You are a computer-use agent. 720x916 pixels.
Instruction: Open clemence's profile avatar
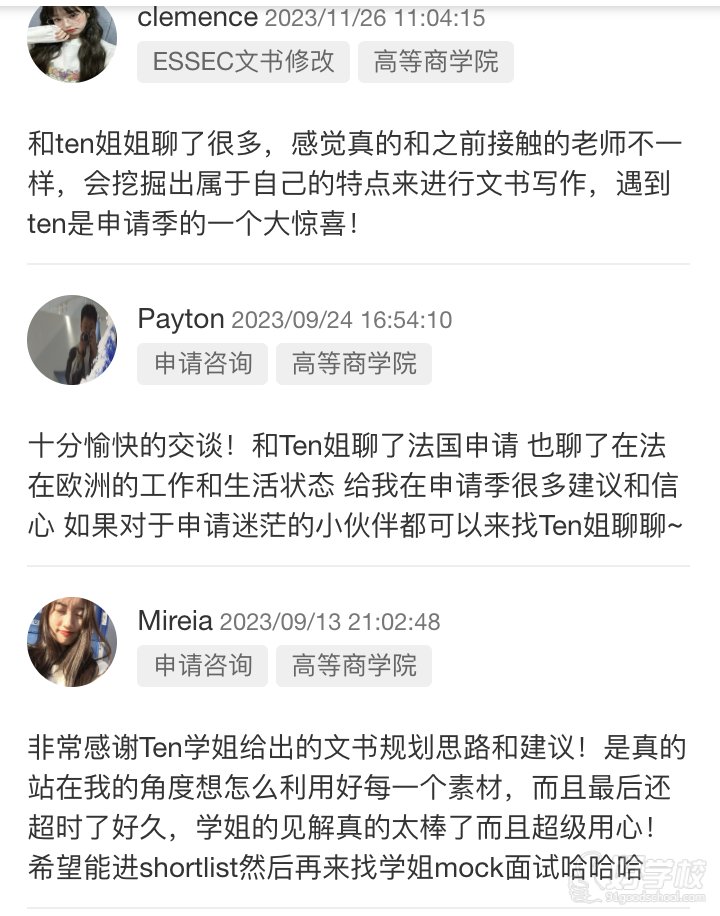(72, 40)
